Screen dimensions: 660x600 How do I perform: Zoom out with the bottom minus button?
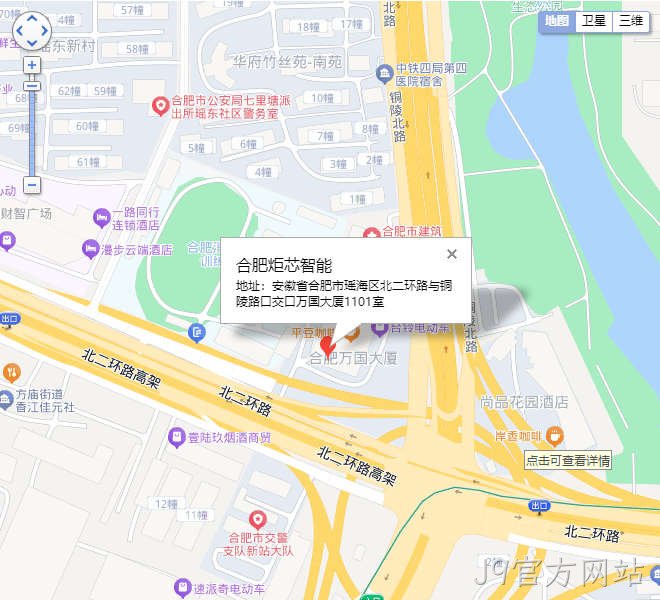coord(32,184)
